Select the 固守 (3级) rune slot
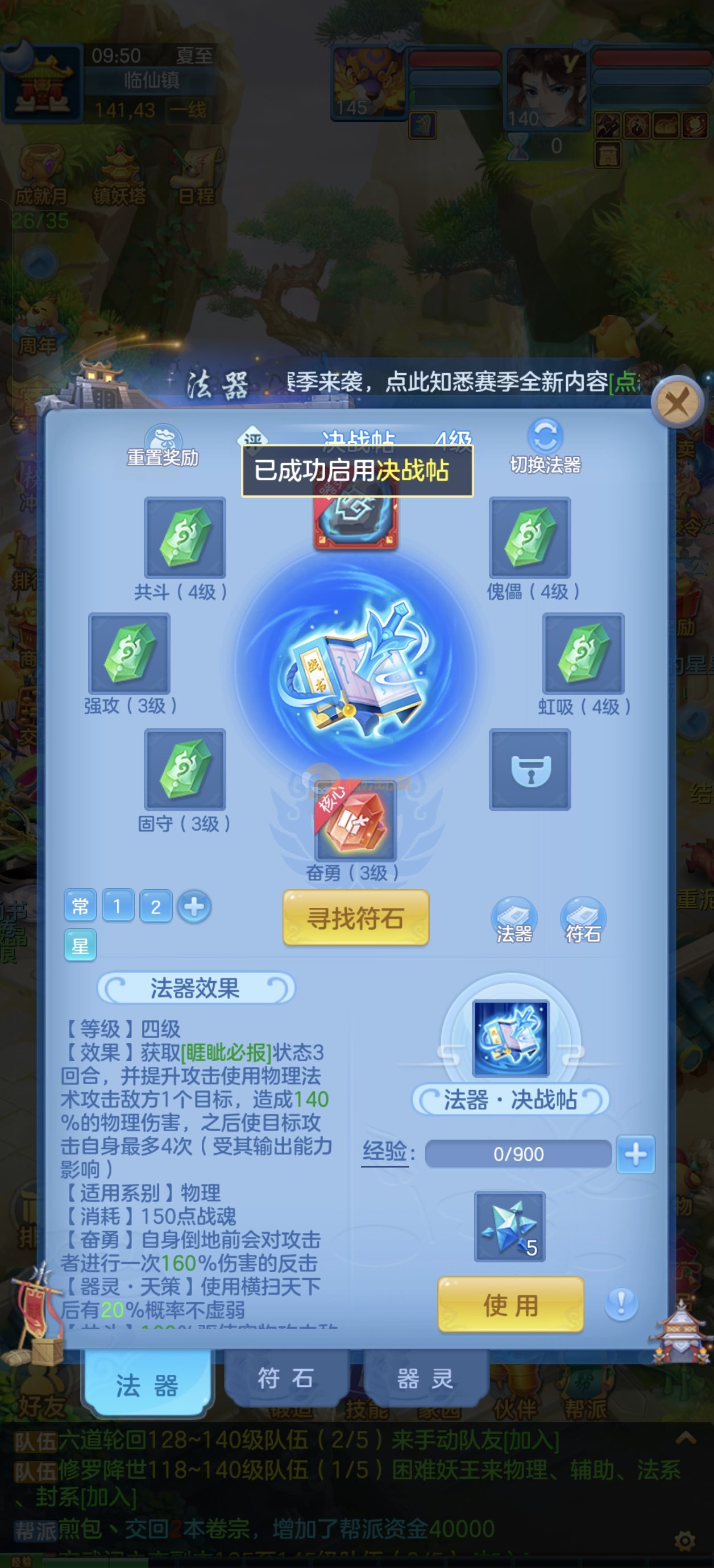The width and height of the screenshot is (714, 1568). 185,769
